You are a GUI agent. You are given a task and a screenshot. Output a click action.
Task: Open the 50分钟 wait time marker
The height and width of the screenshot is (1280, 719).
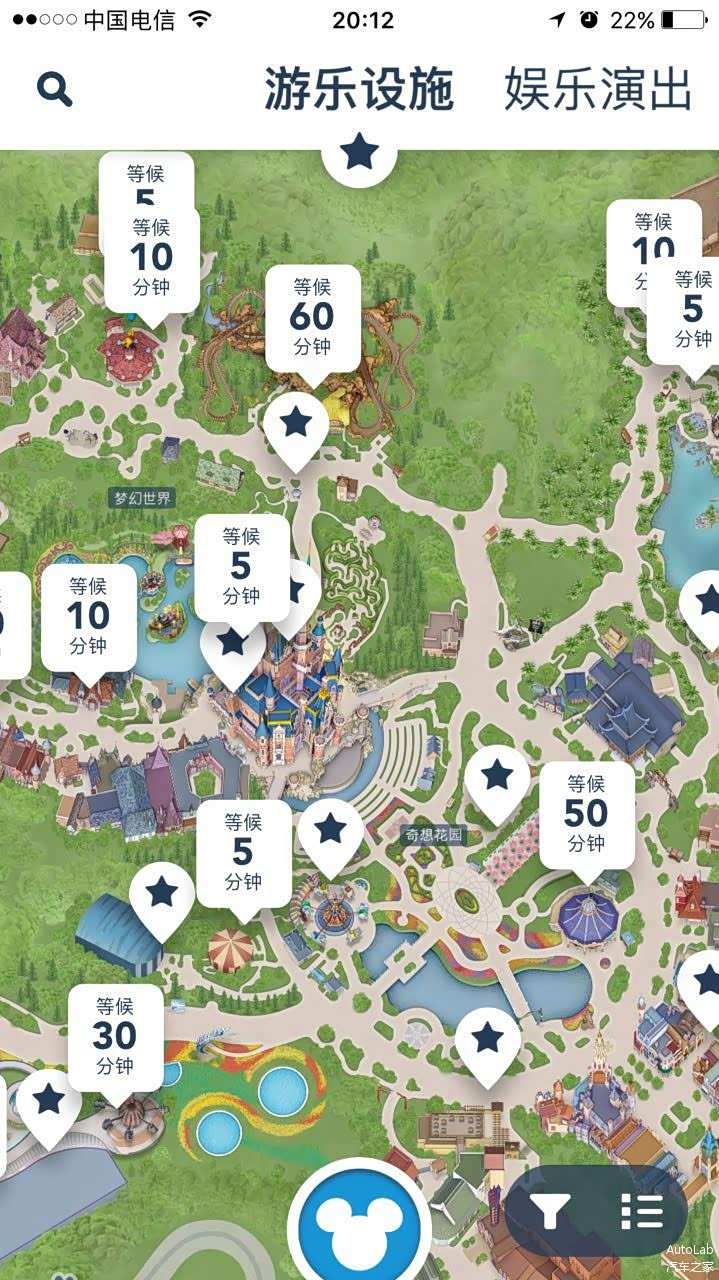click(586, 813)
